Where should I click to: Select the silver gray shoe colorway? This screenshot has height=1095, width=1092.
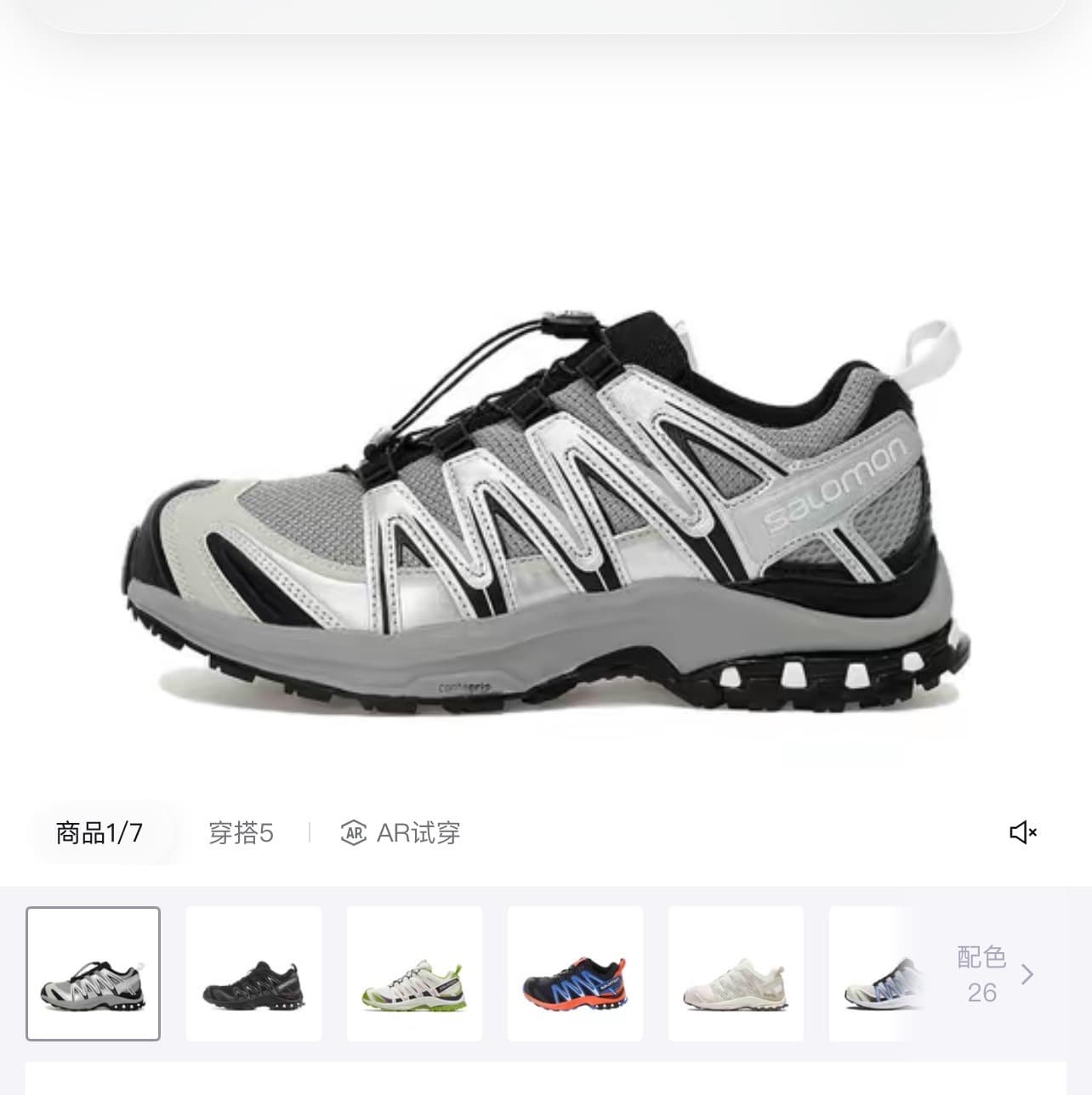[x=94, y=973]
